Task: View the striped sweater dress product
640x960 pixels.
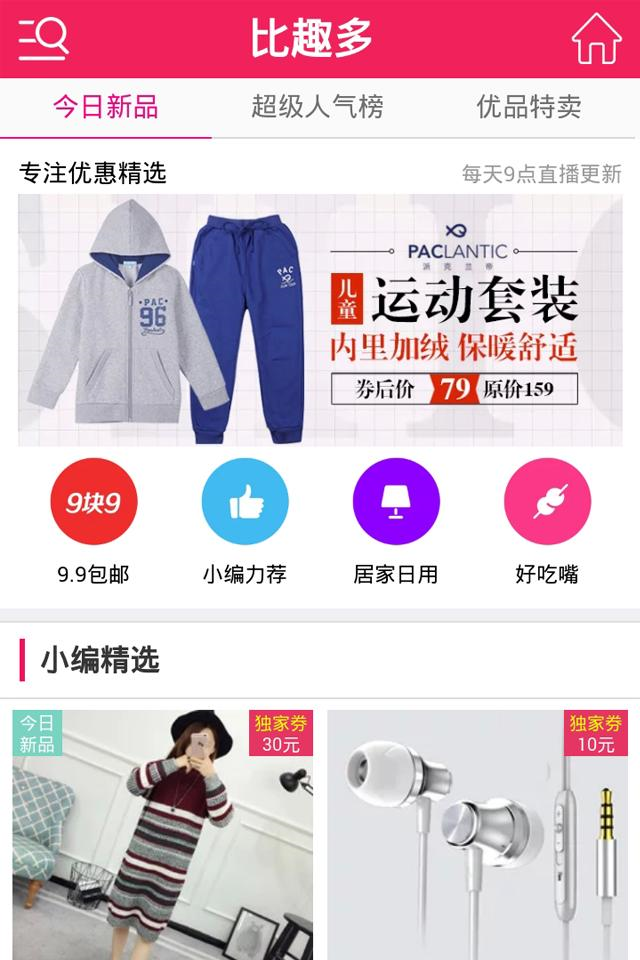Action: coord(163,835)
